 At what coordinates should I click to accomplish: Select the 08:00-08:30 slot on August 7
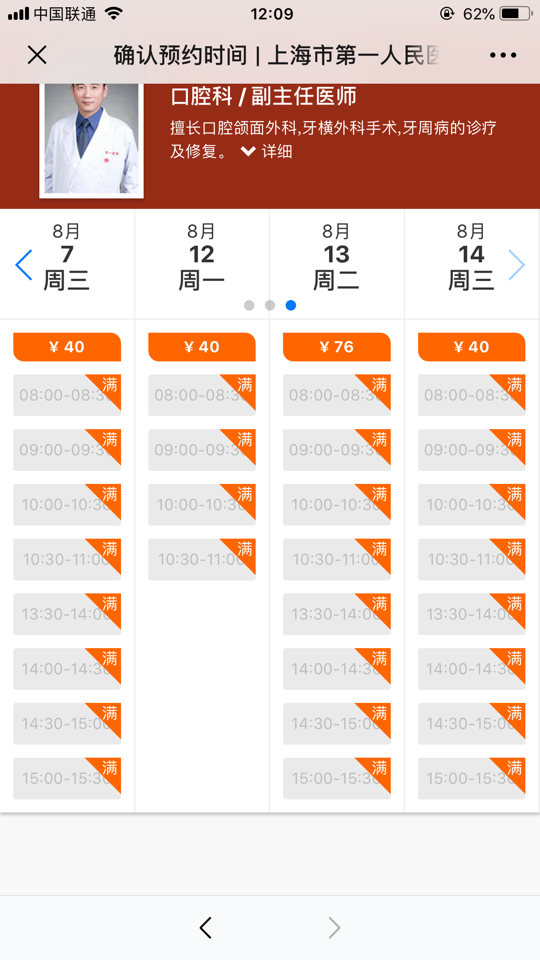point(67,395)
